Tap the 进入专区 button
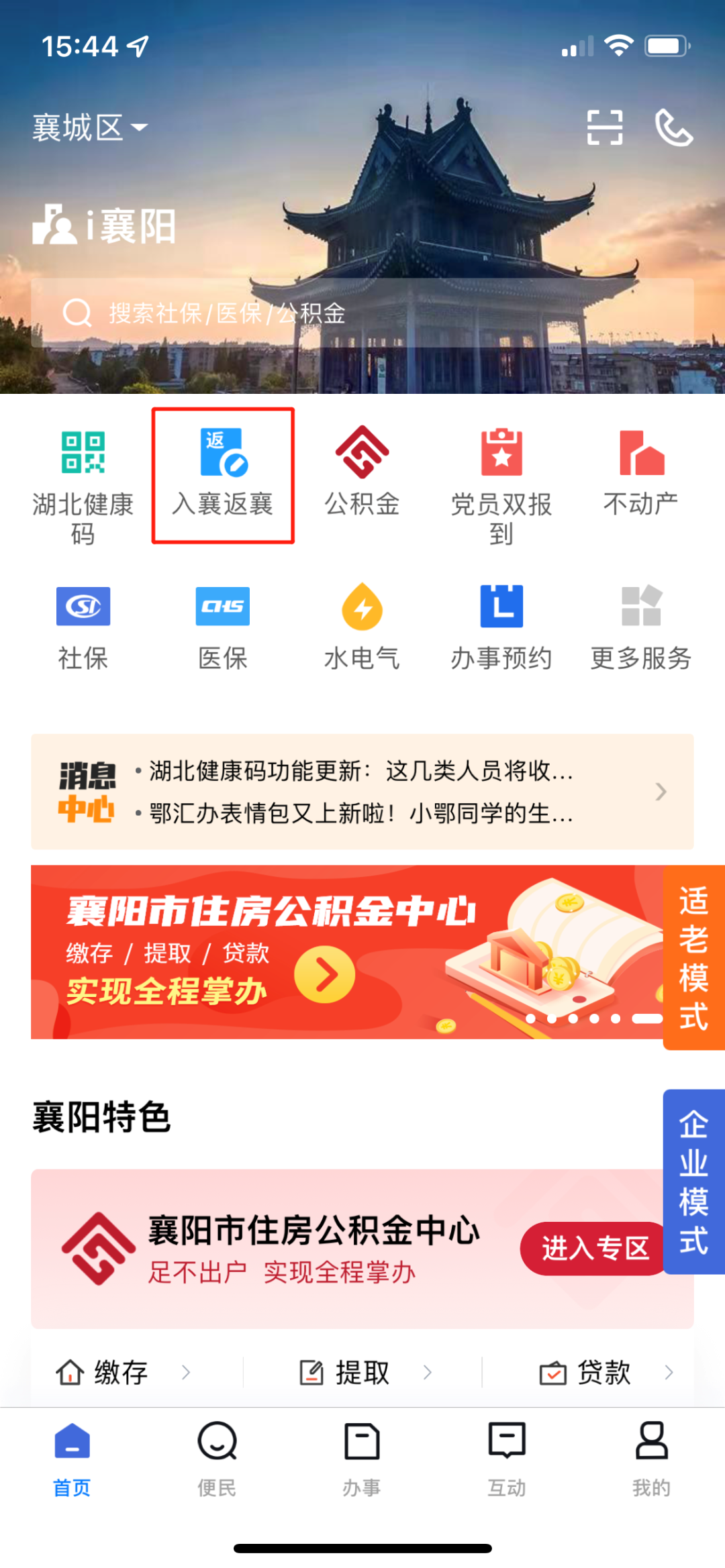 pyautogui.click(x=595, y=1248)
